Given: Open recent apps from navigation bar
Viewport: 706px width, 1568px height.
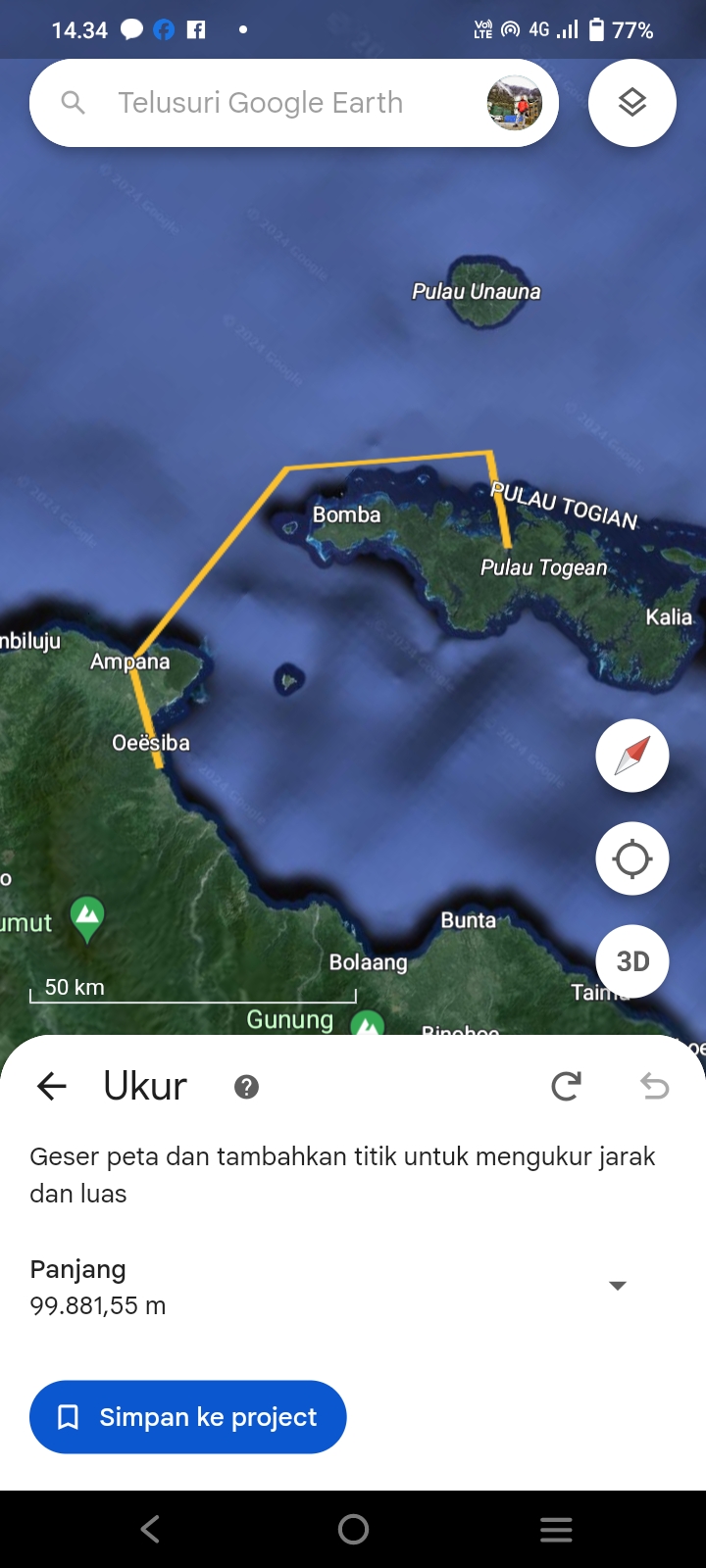Looking at the screenshot, I should coord(556,1529).
